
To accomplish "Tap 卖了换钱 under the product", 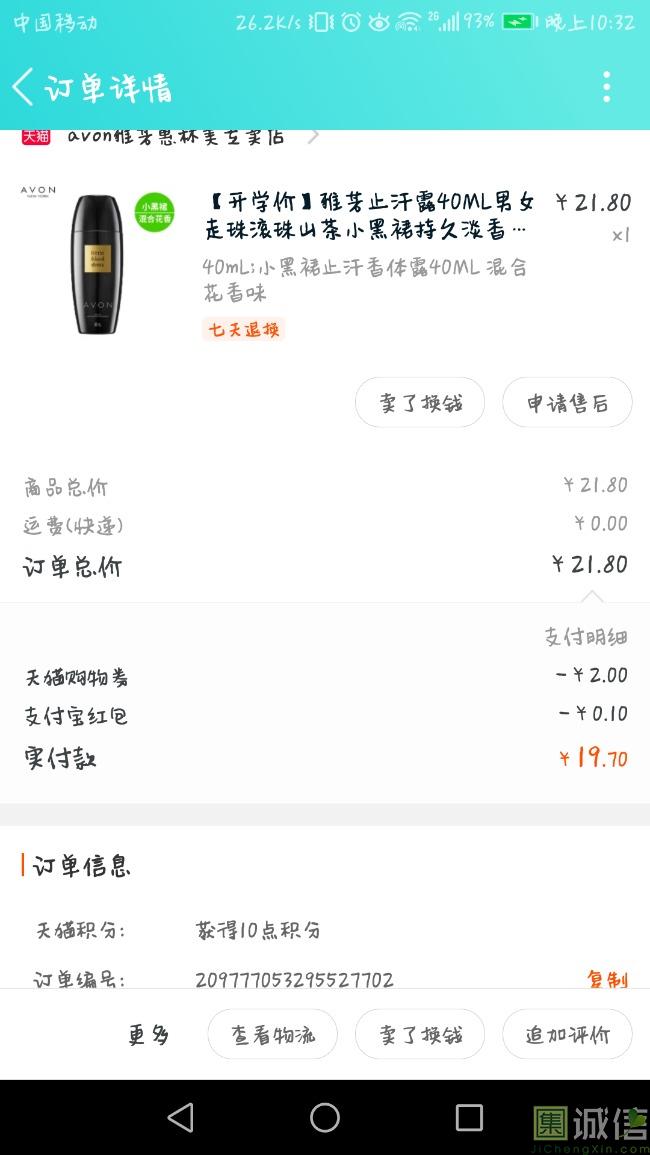I will [x=420, y=403].
